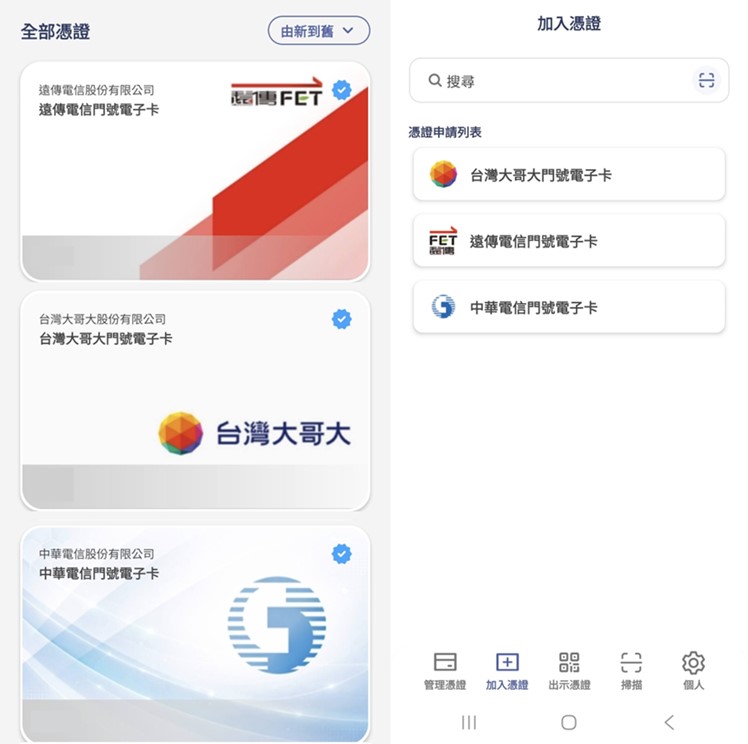Select 台灣大哥大門號電子卡 from the application list
Viewport: 748px width, 744px height.
coord(568,175)
